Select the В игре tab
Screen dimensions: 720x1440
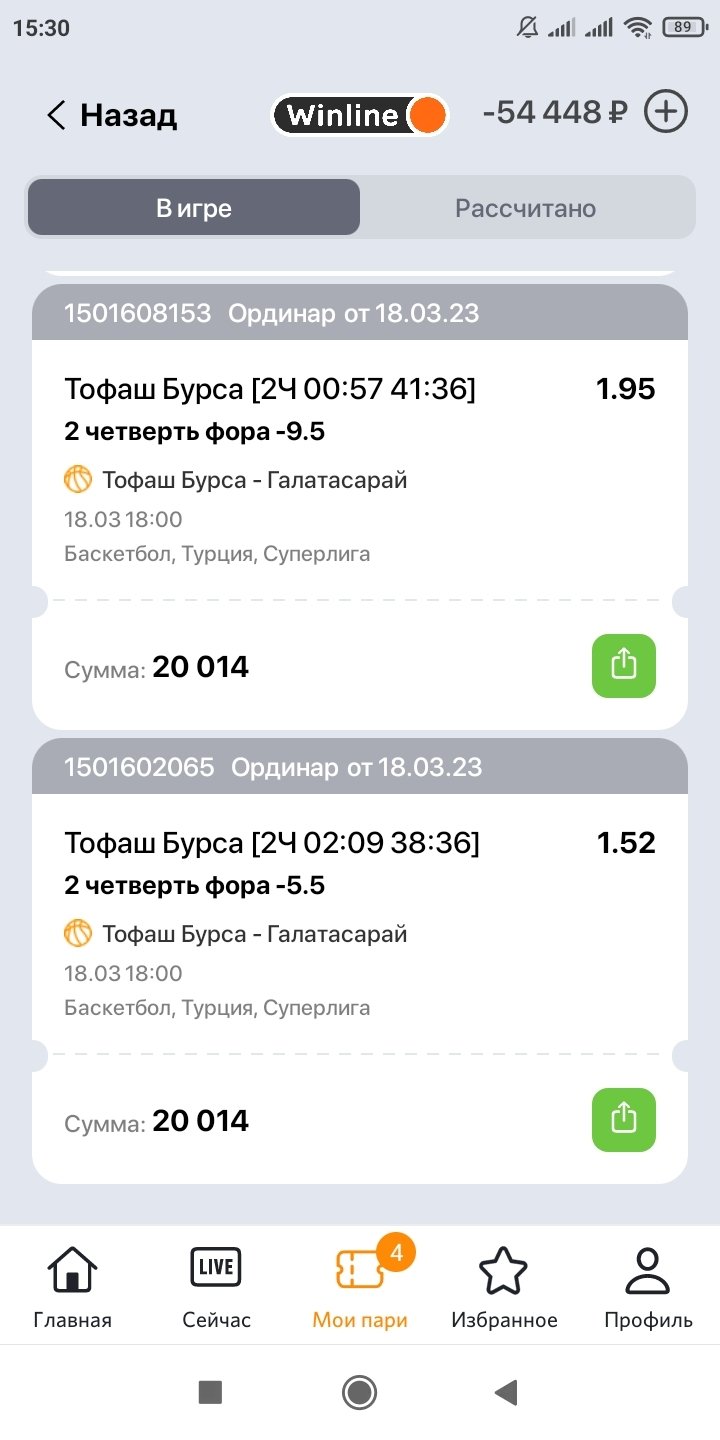pyautogui.click(x=194, y=208)
